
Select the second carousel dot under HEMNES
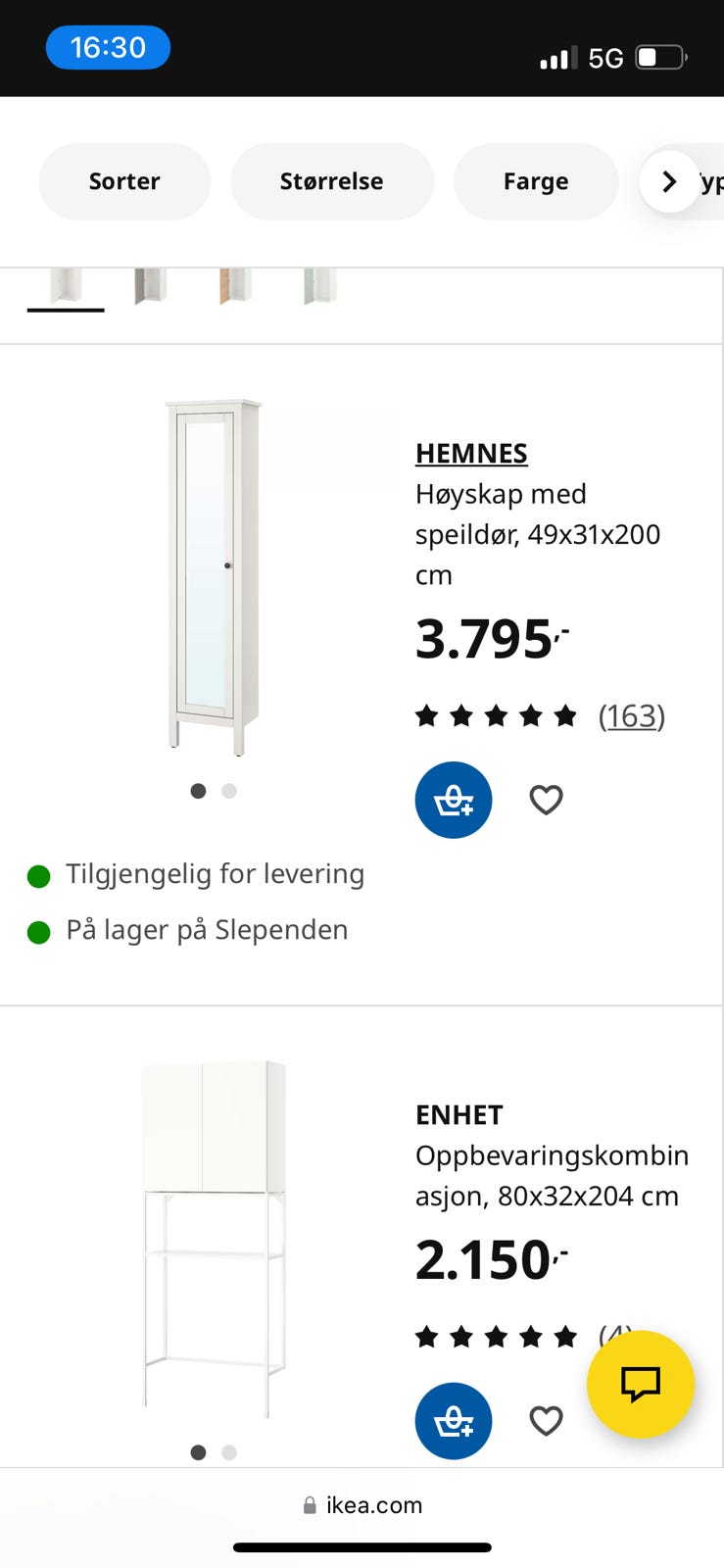228,791
